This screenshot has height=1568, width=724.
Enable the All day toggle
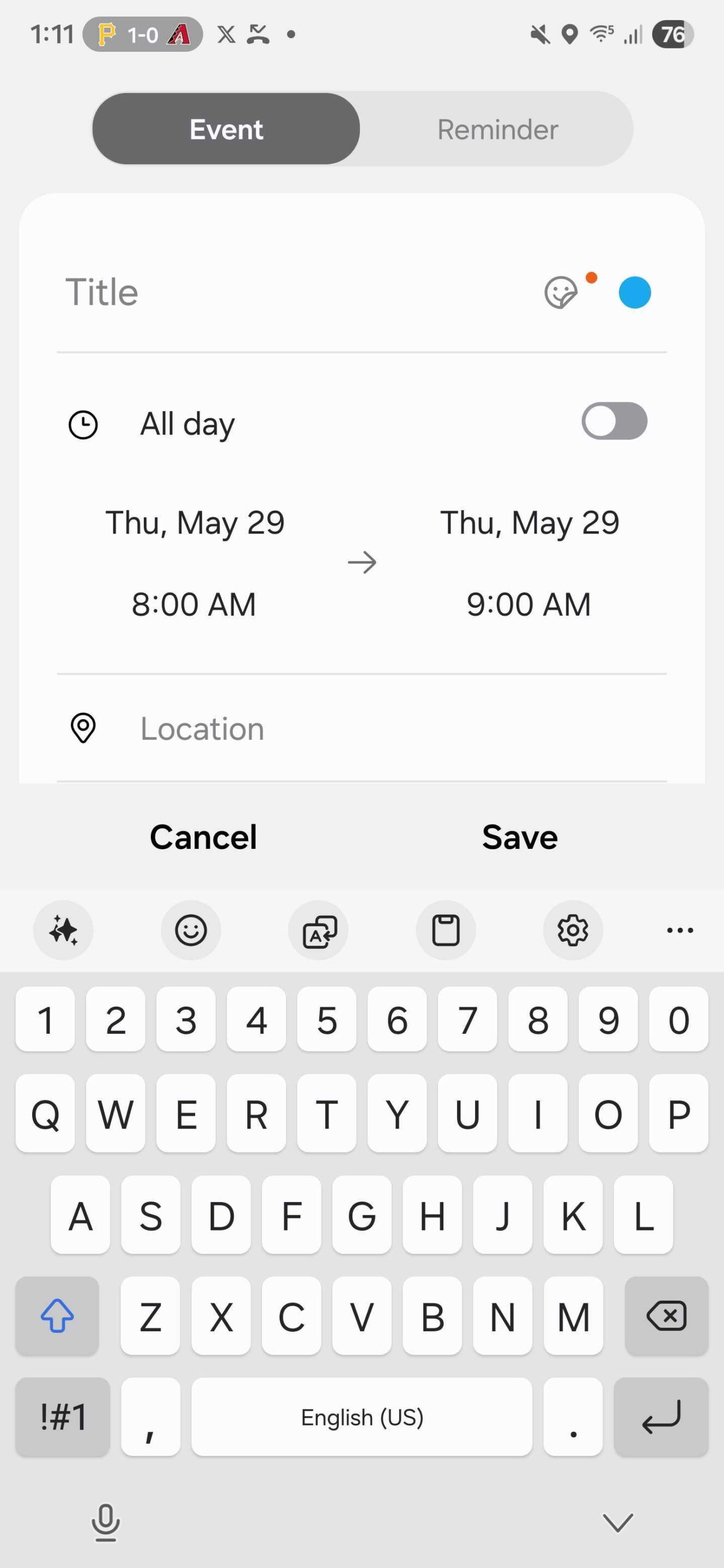614,421
